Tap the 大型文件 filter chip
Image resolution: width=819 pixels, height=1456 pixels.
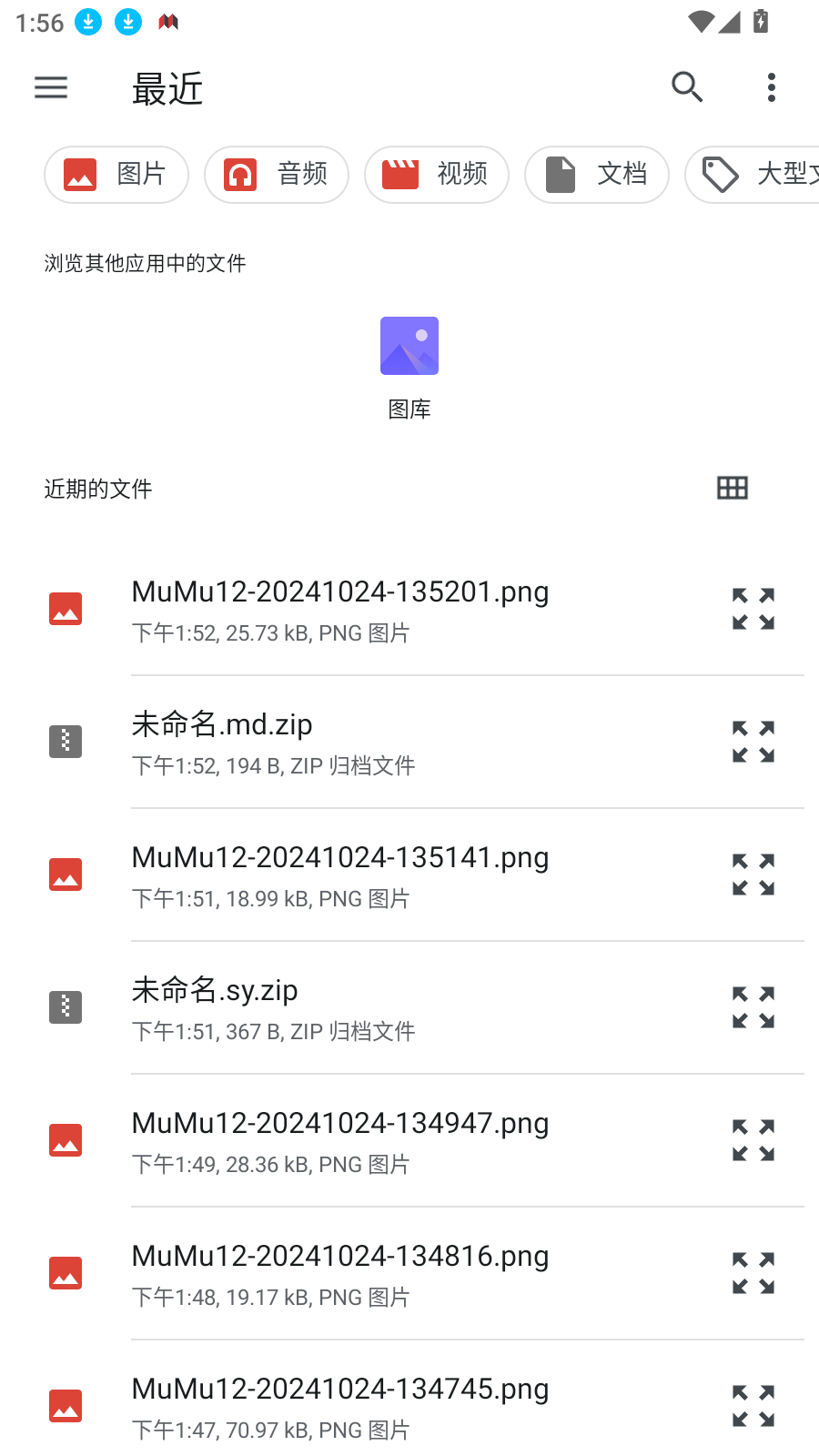[x=757, y=175]
